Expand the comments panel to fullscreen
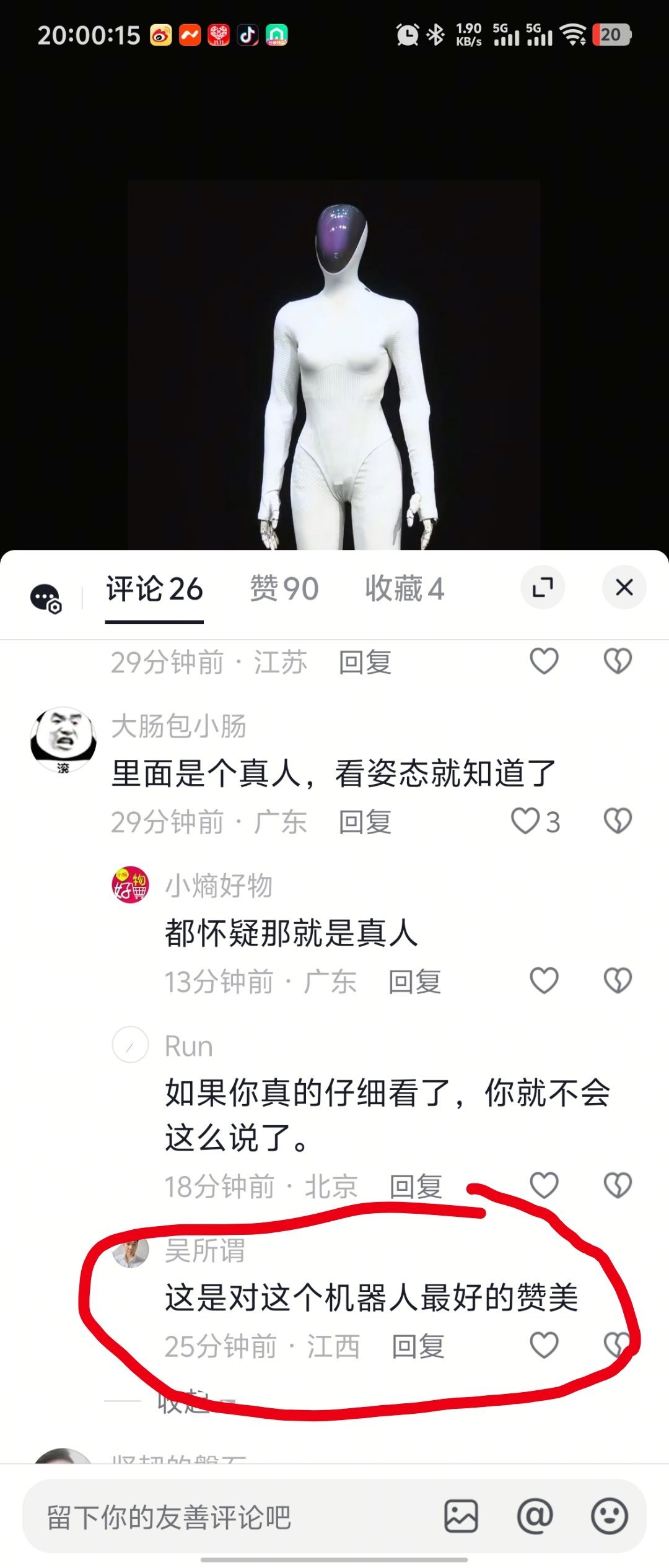The width and height of the screenshot is (669, 1568). (x=543, y=587)
